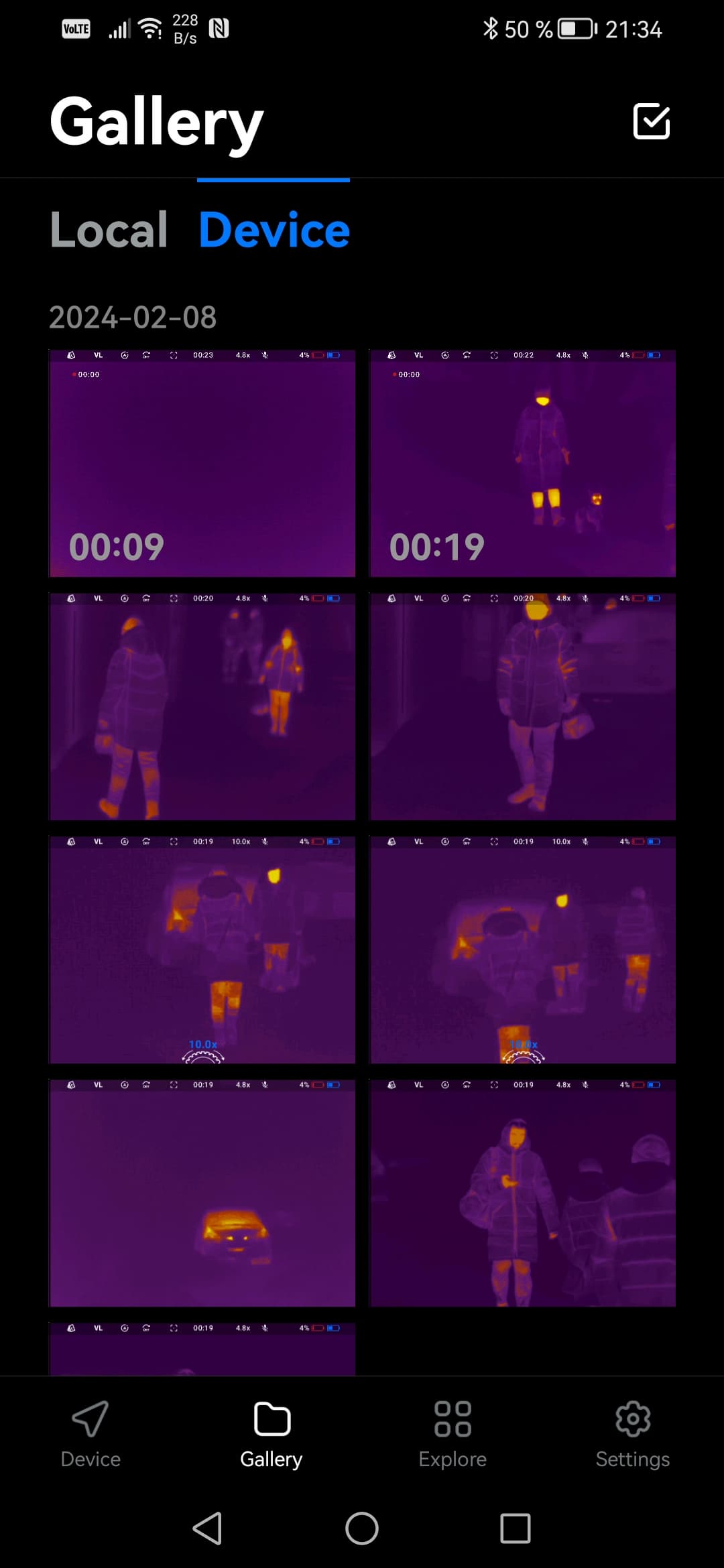Play the 00:19 video with person and dog

tap(522, 463)
